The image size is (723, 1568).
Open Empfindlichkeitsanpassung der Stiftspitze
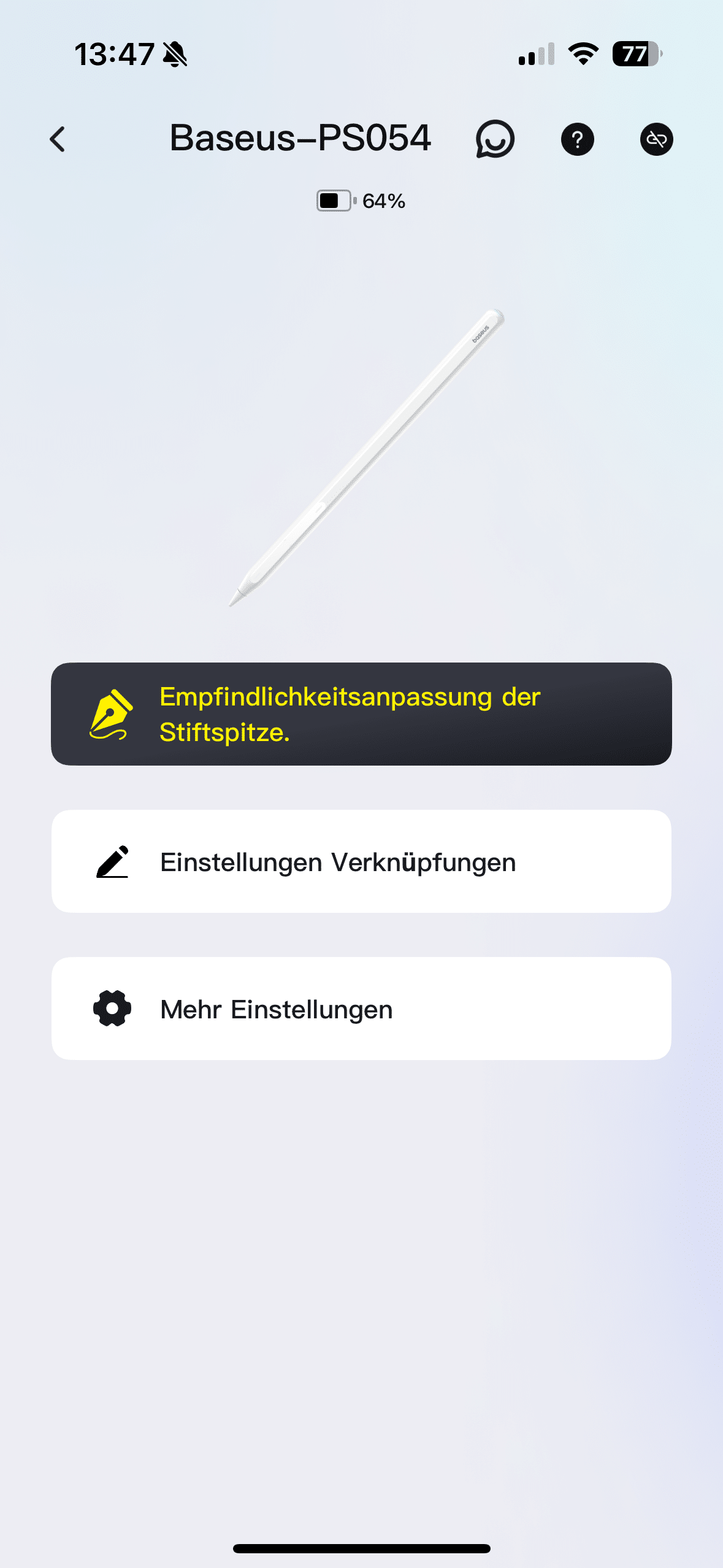pos(361,714)
